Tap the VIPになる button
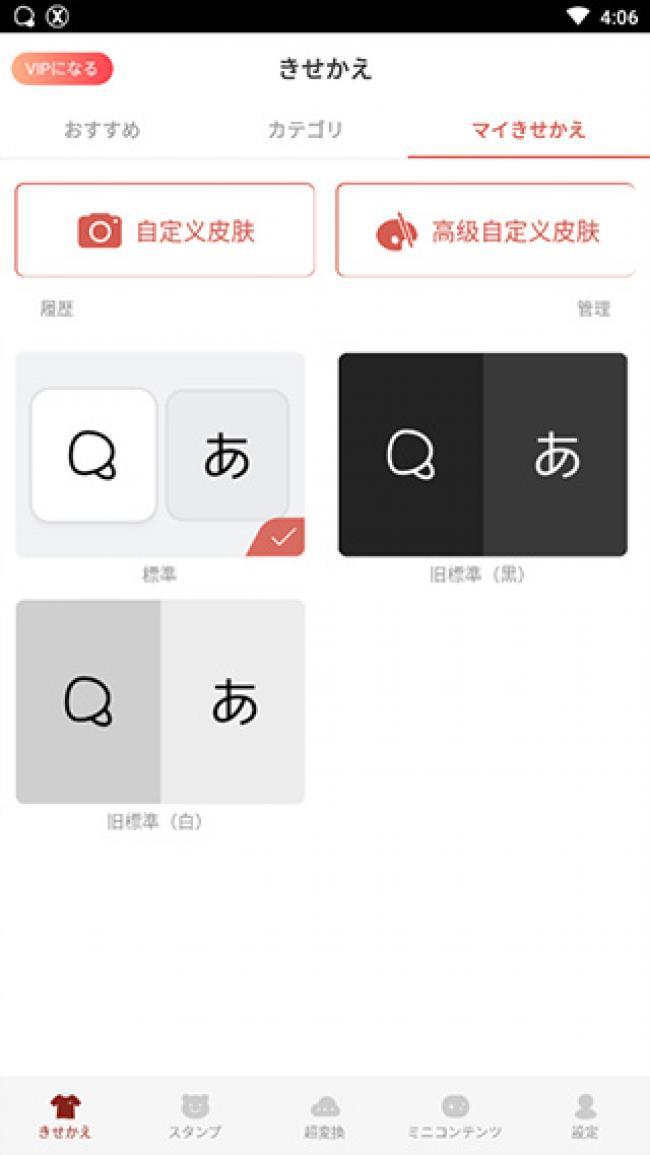 [x=62, y=69]
